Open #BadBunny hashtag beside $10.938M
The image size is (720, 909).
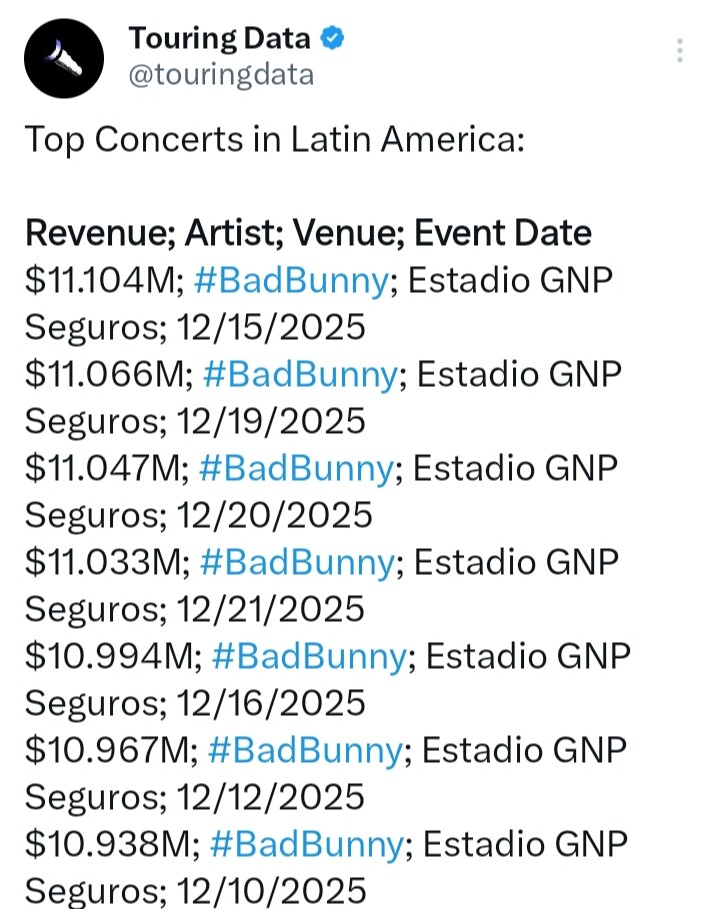pos(307,844)
